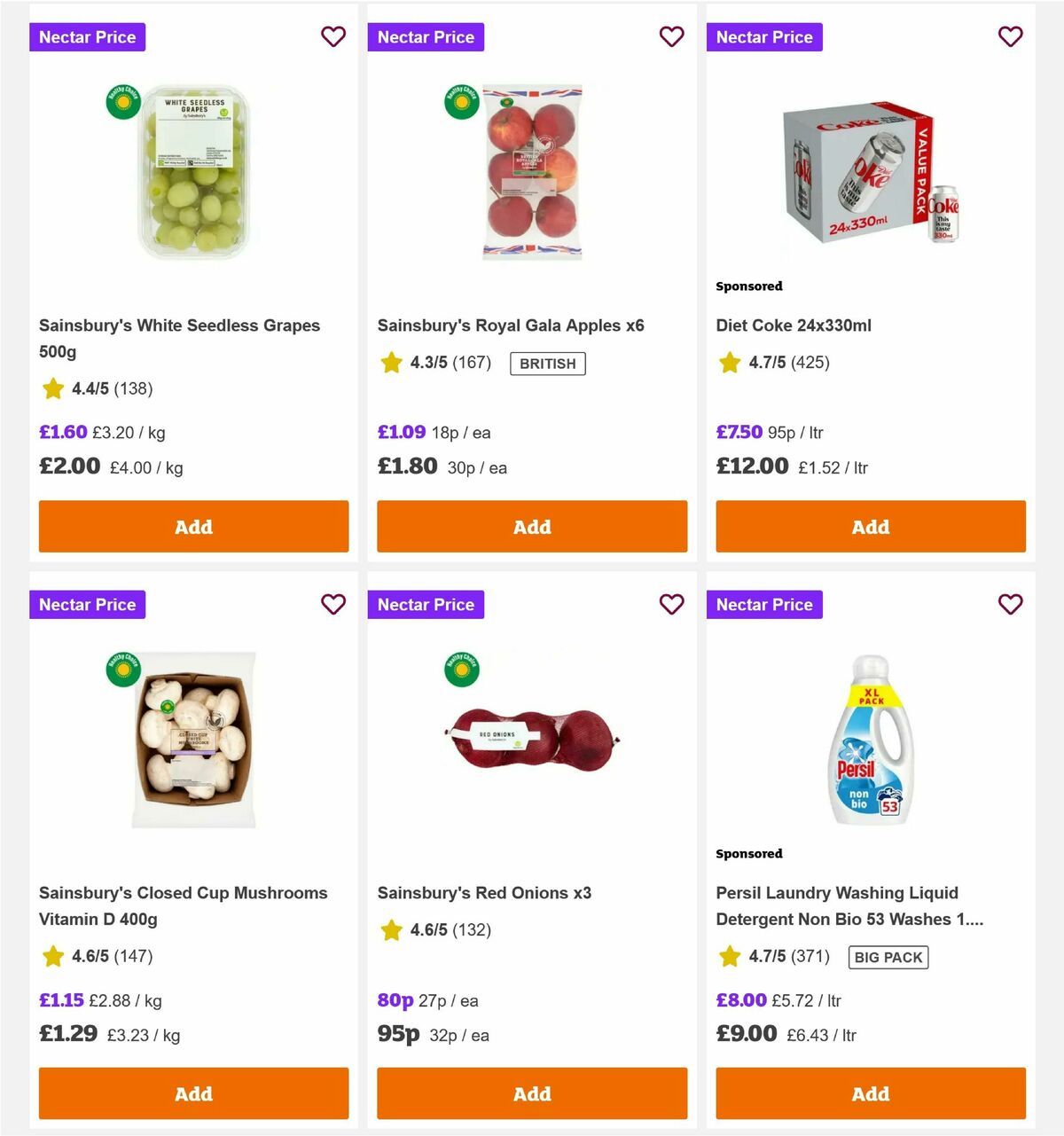Open the Diet Coke 24x330ml product page
The height and width of the screenshot is (1136, 1064).
[x=794, y=325]
